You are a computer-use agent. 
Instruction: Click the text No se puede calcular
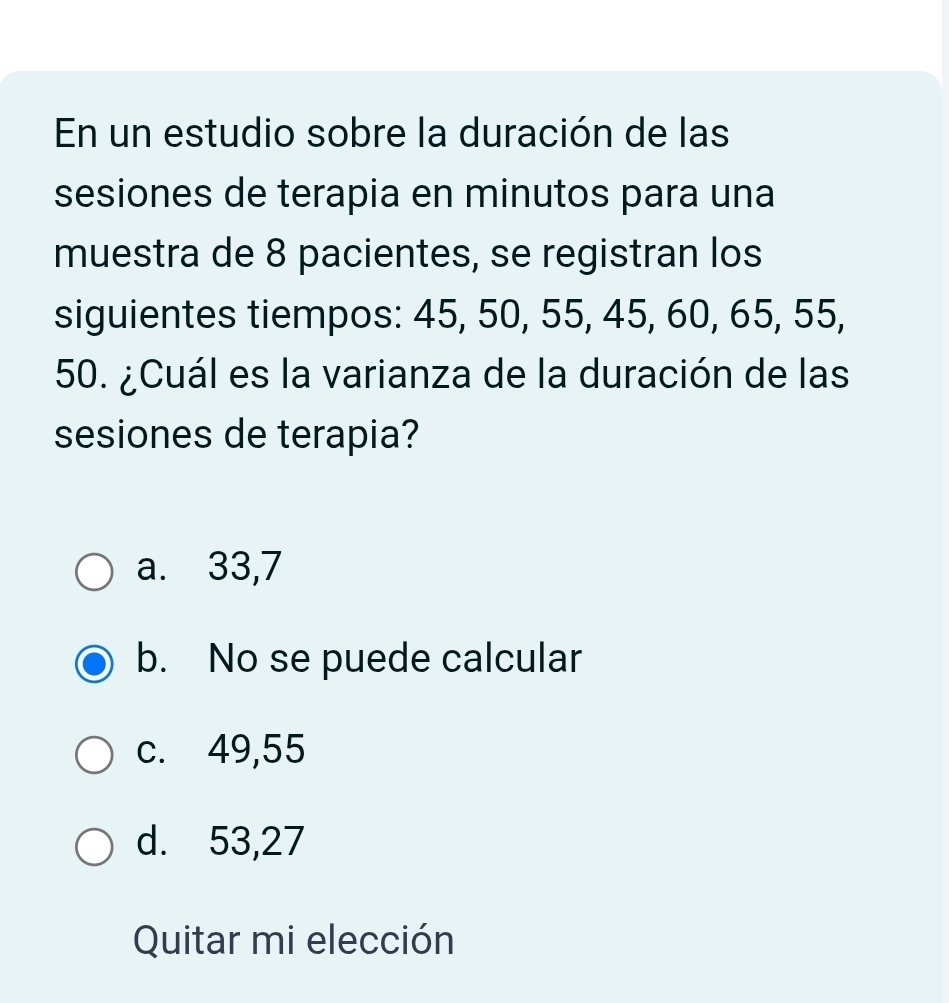[x=394, y=659]
